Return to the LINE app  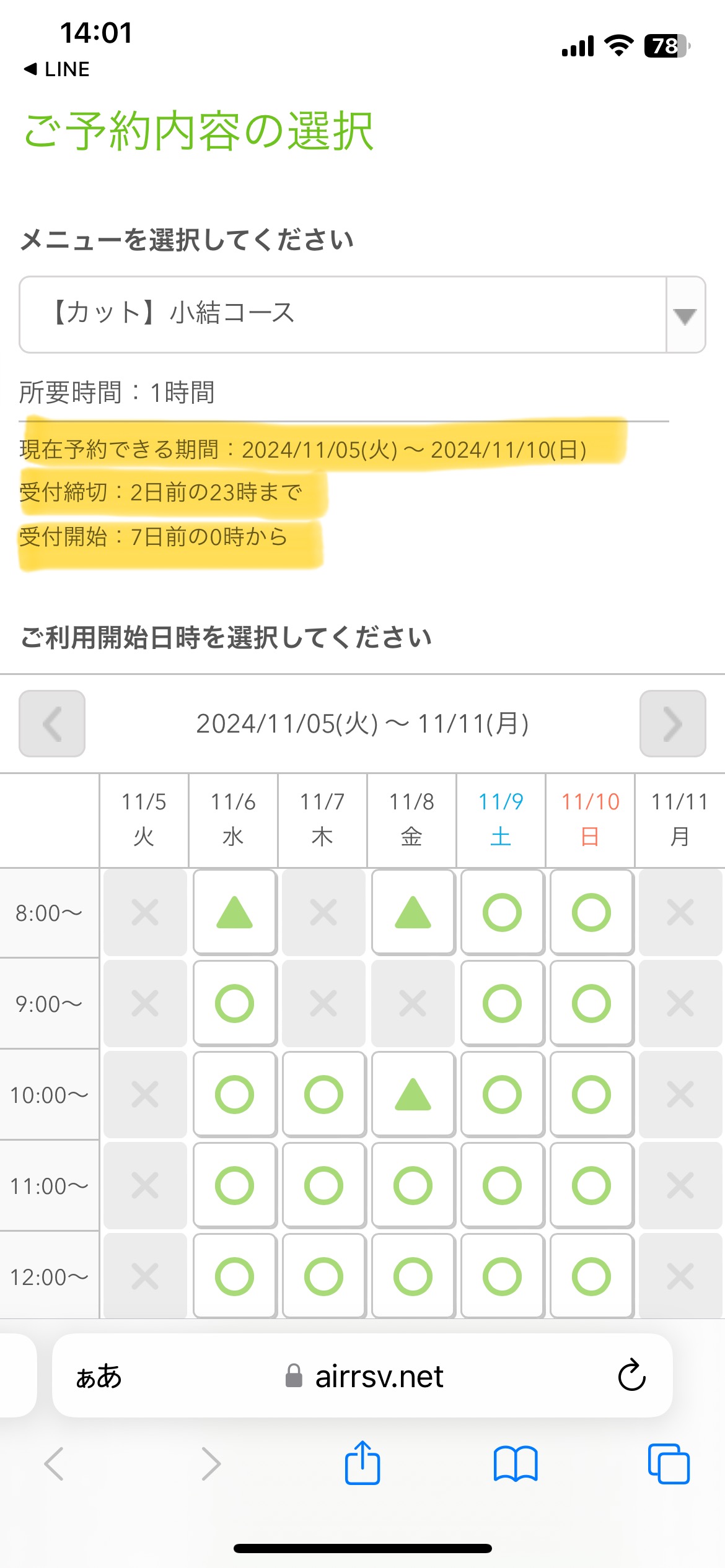point(57,69)
